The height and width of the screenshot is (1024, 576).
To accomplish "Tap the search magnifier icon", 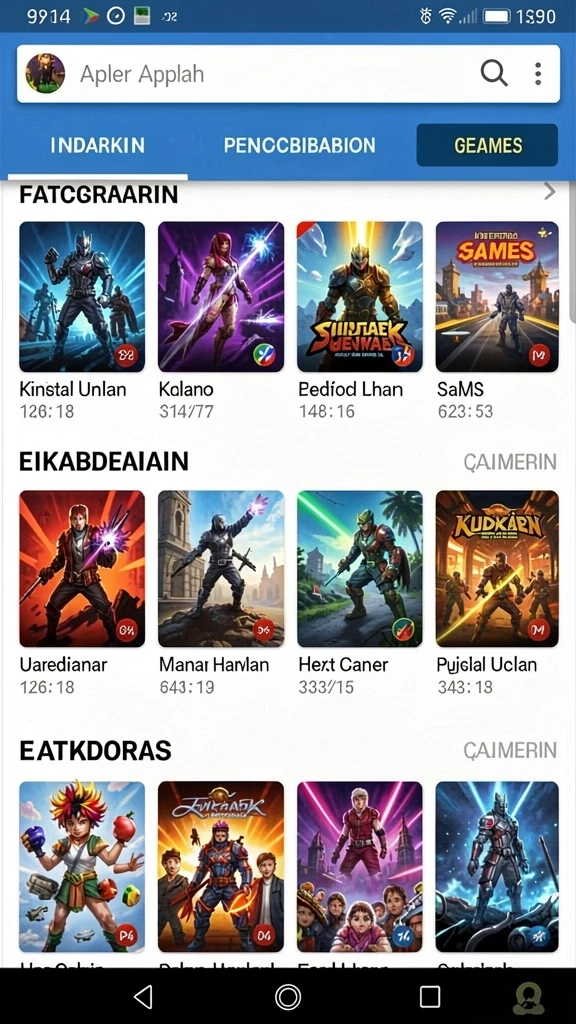I will (x=494, y=73).
